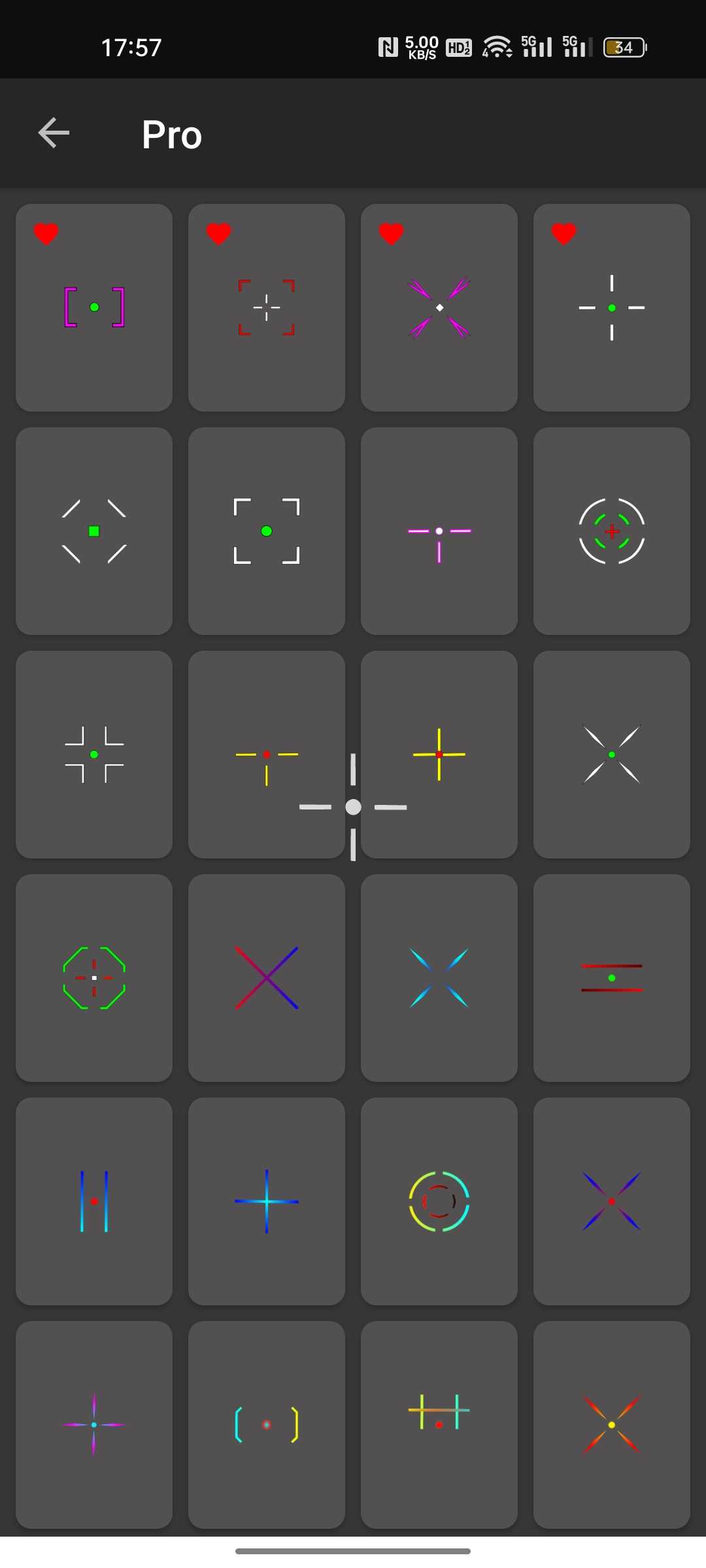
Task: Pick the green octagon reticle
Action: (94, 977)
